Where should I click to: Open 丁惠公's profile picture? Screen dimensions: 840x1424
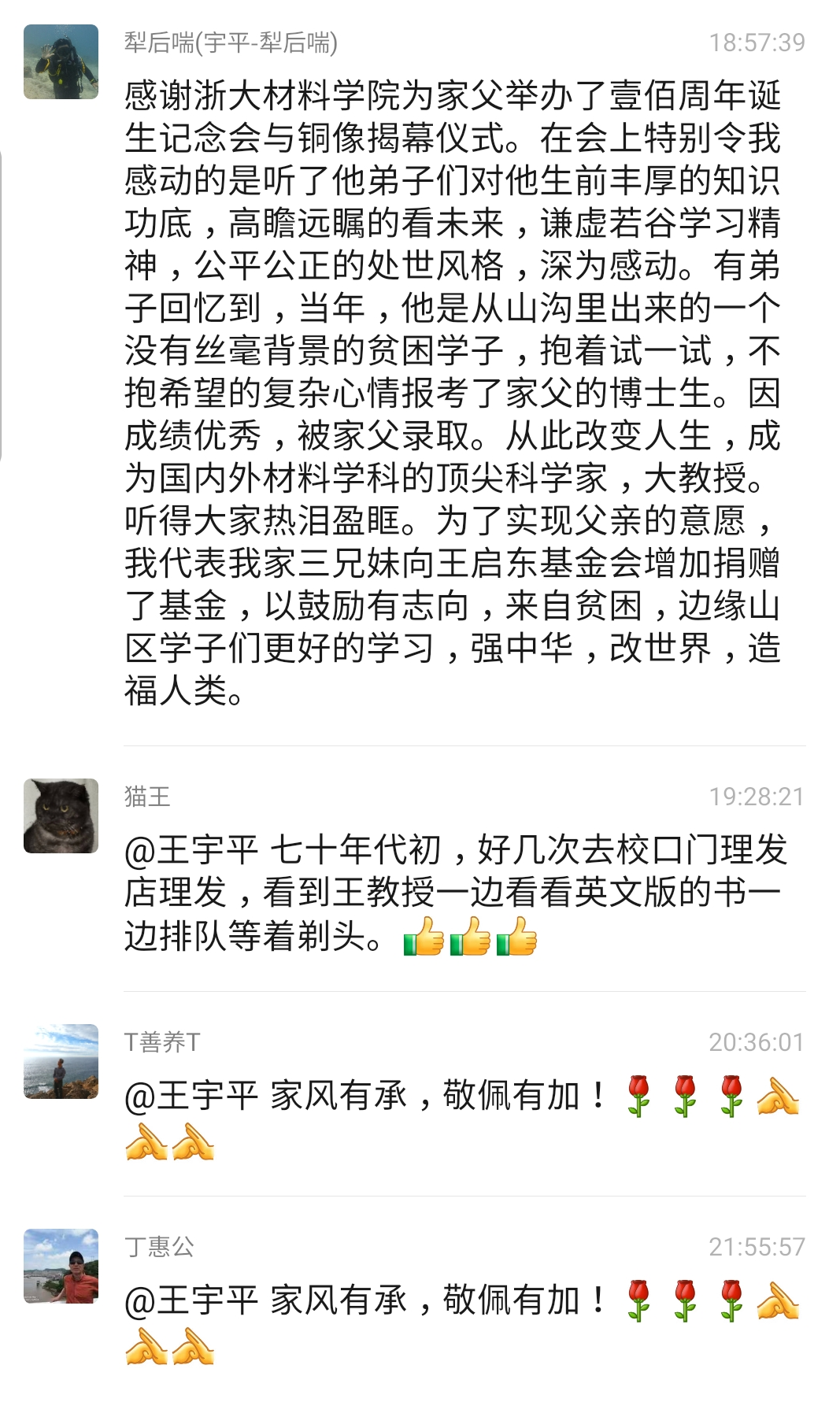(x=61, y=1266)
